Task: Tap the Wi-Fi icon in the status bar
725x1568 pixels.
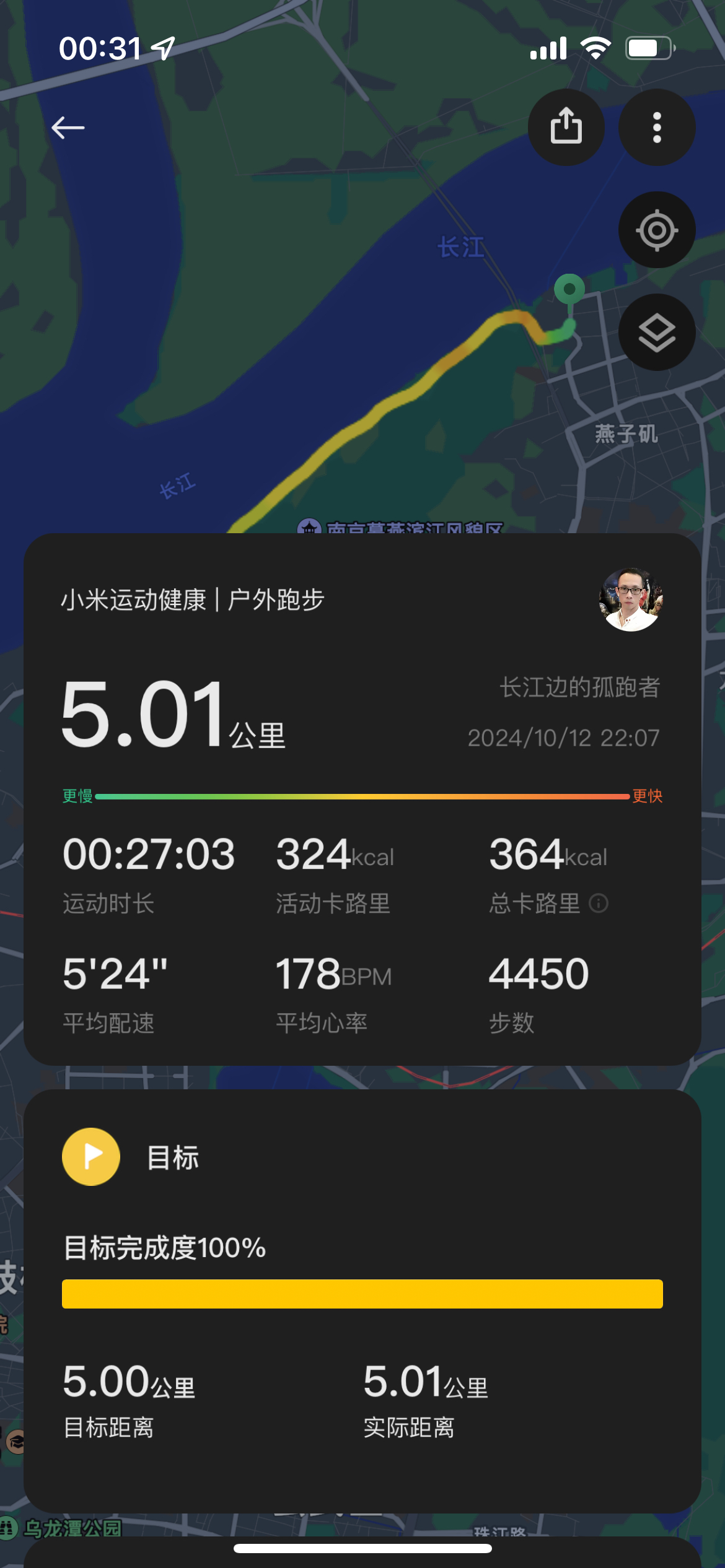Action: [x=596, y=48]
